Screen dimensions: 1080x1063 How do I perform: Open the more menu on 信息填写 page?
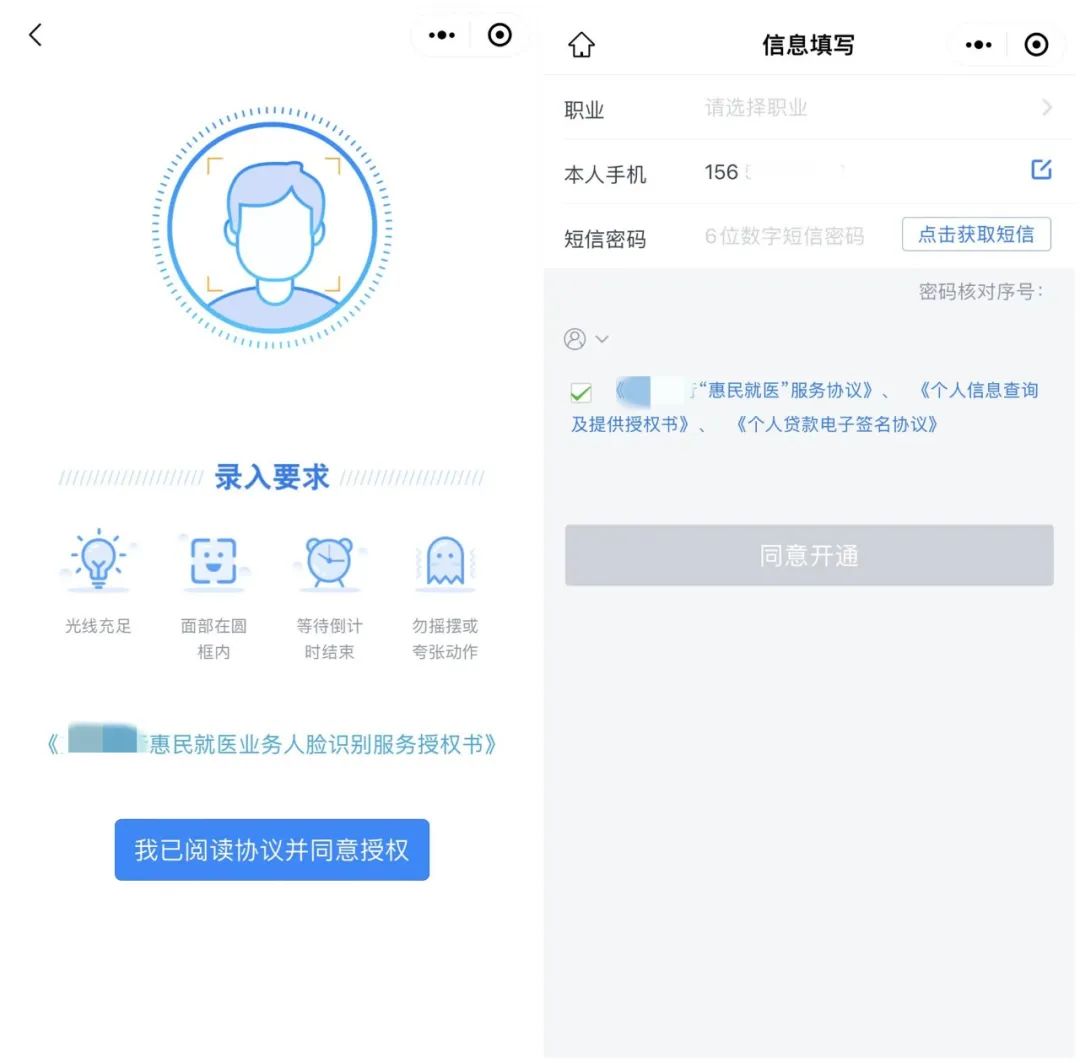979,45
